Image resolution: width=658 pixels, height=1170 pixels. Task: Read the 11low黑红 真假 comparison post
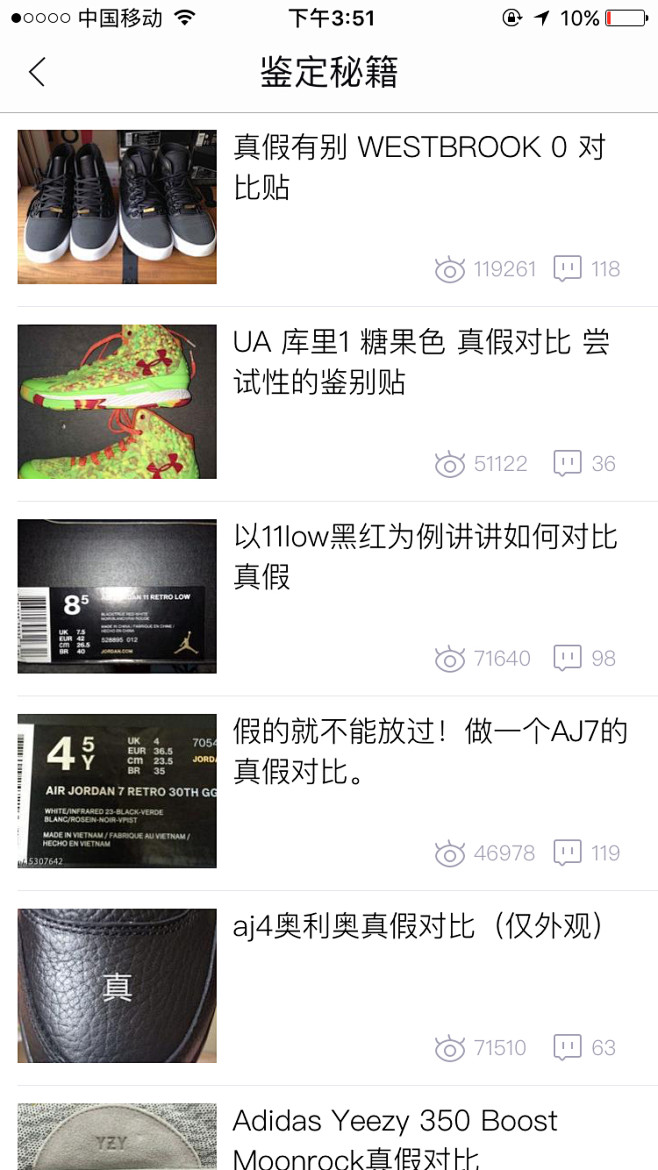425,556
